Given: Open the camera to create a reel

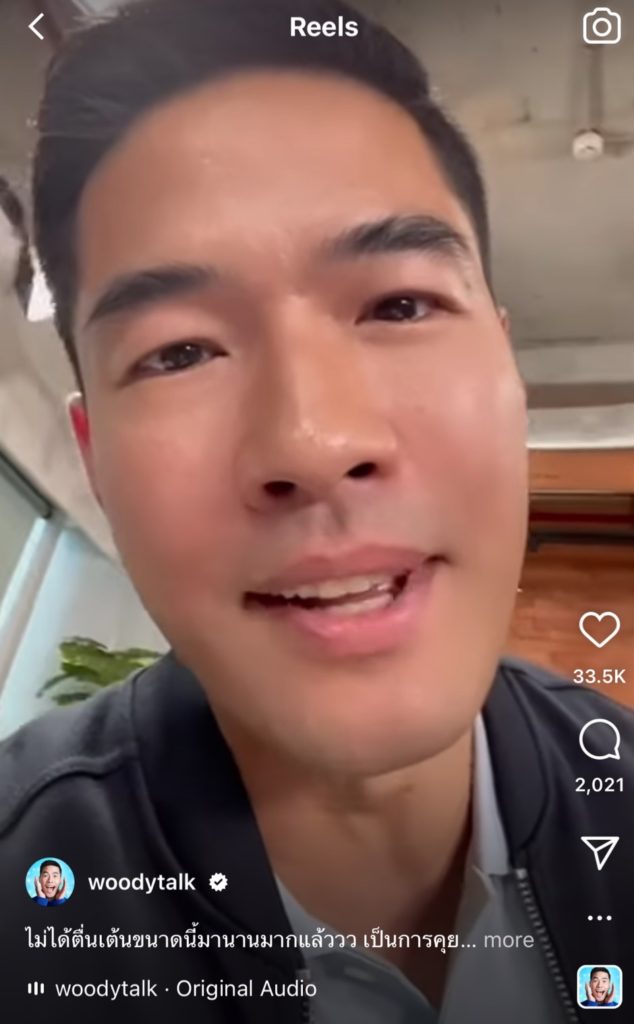Looking at the screenshot, I should [601, 27].
